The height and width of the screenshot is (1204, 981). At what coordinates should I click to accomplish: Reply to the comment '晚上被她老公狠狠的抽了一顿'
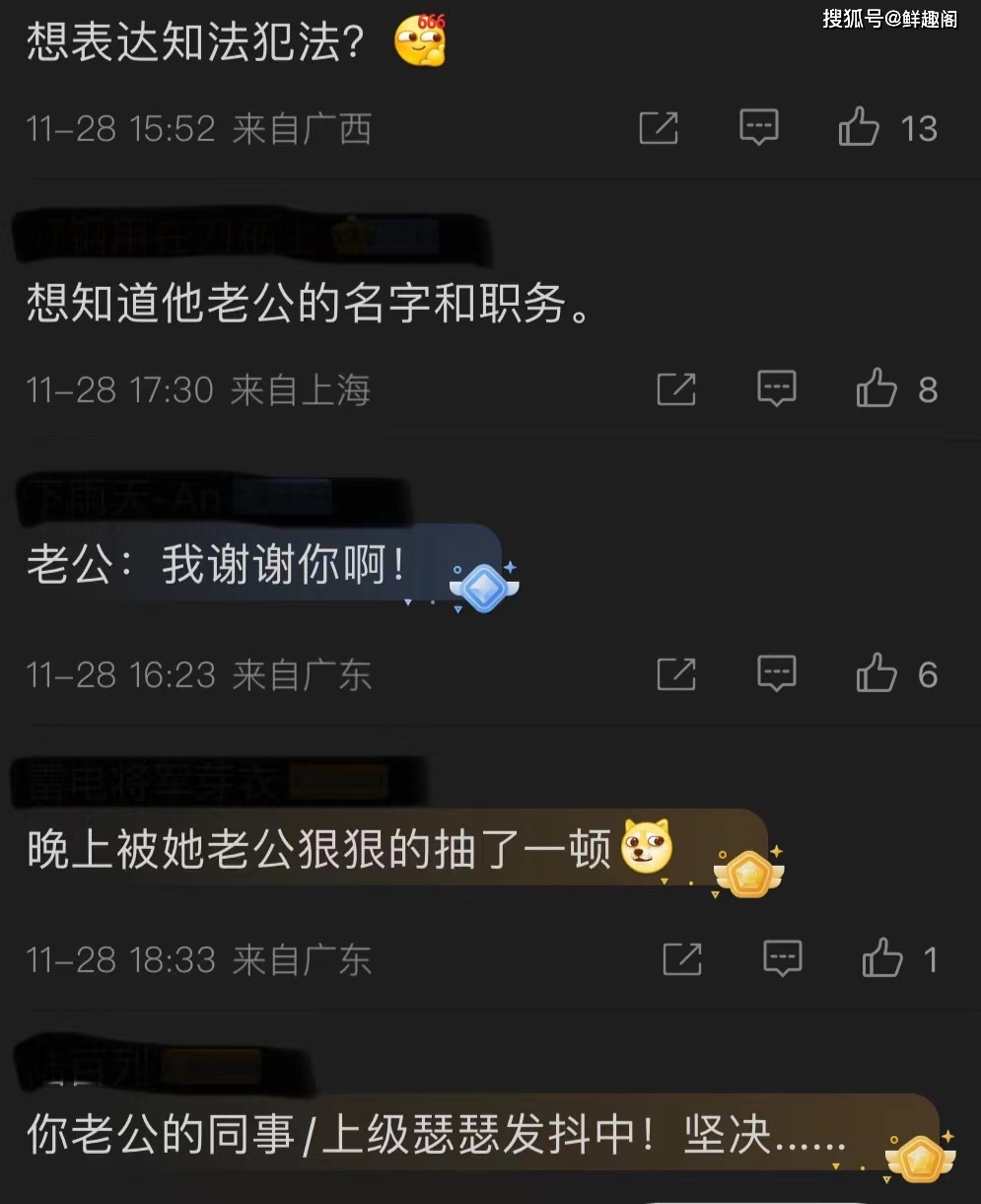click(783, 958)
